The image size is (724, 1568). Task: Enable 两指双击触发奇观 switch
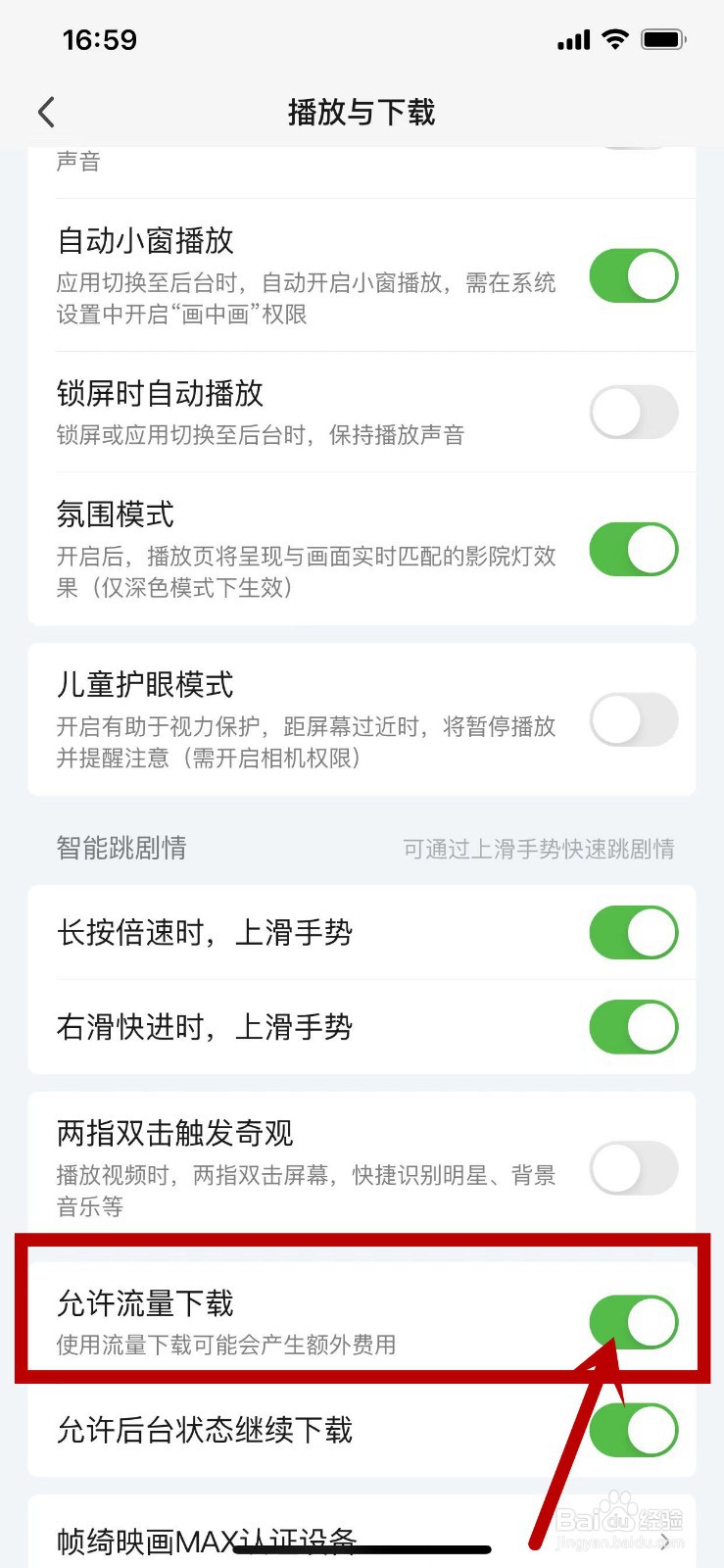(633, 1169)
